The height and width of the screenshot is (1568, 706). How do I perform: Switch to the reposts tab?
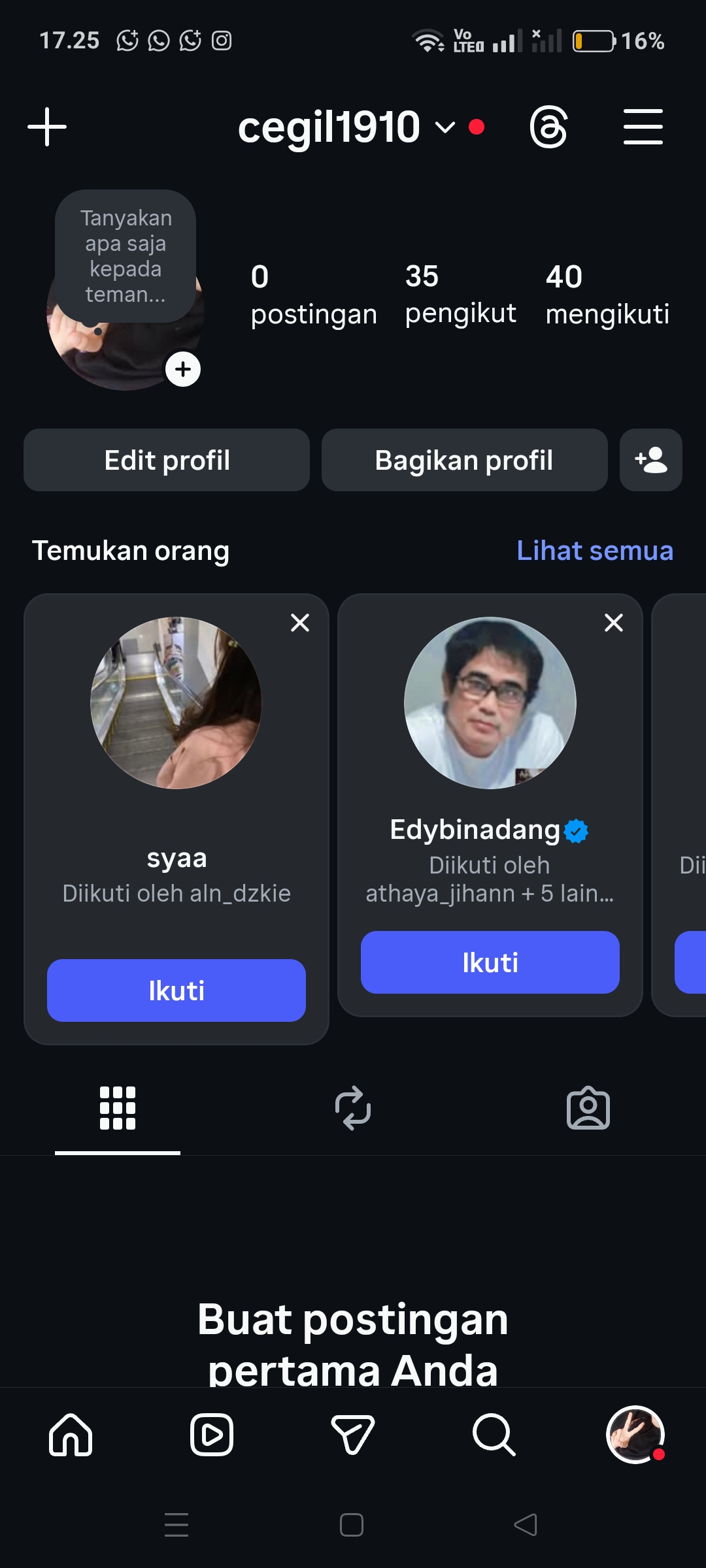point(353,1108)
